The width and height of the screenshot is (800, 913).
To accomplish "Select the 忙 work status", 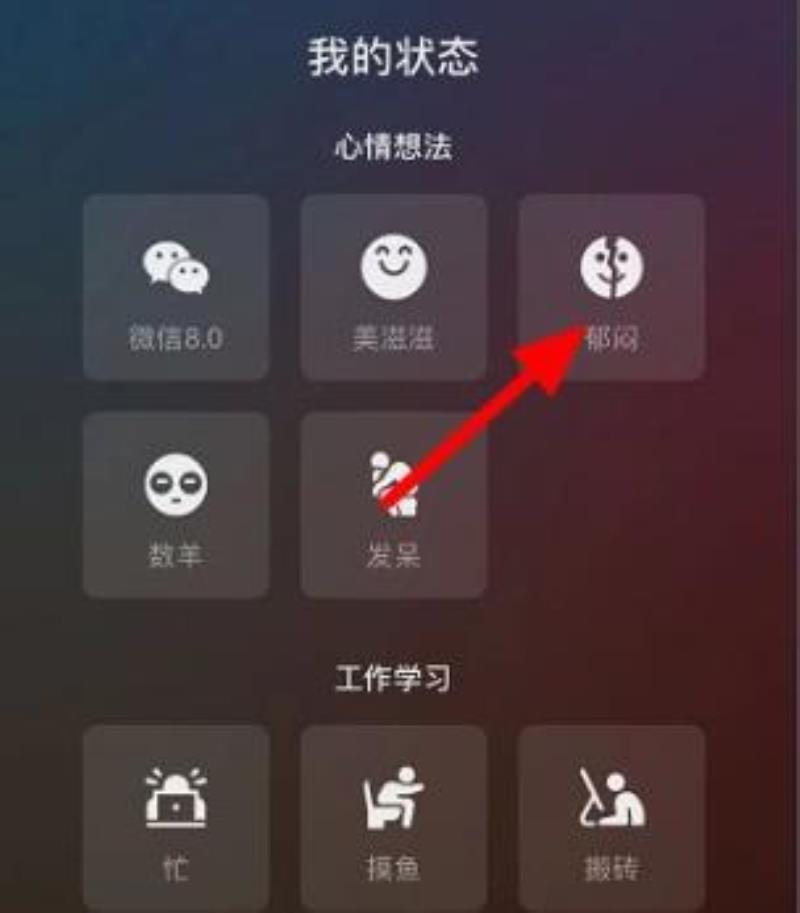I will click(x=176, y=815).
